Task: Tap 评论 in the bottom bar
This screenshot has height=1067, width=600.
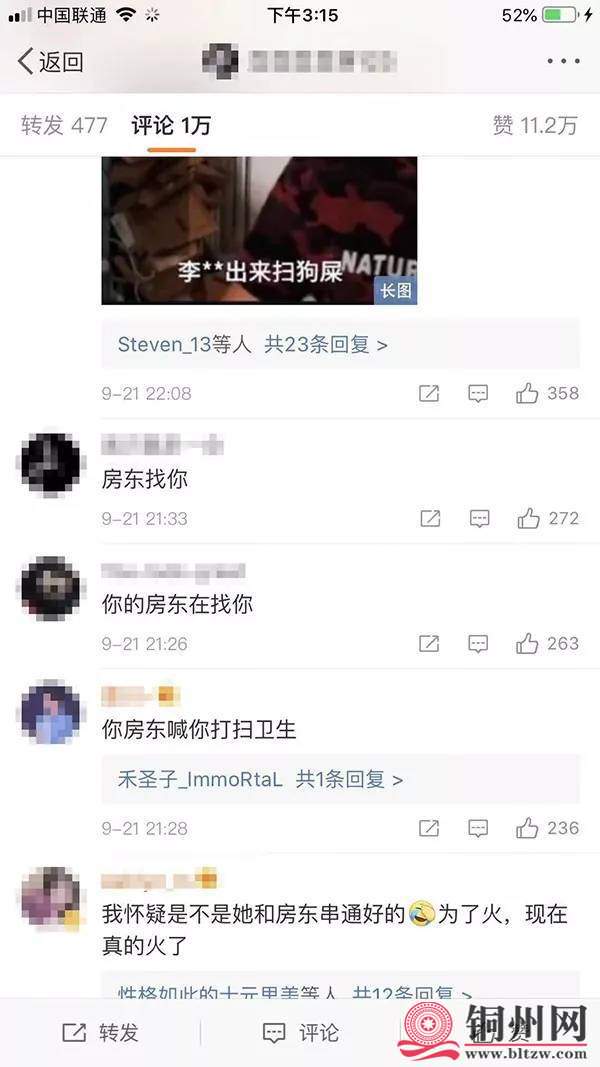Action: click(x=300, y=1033)
